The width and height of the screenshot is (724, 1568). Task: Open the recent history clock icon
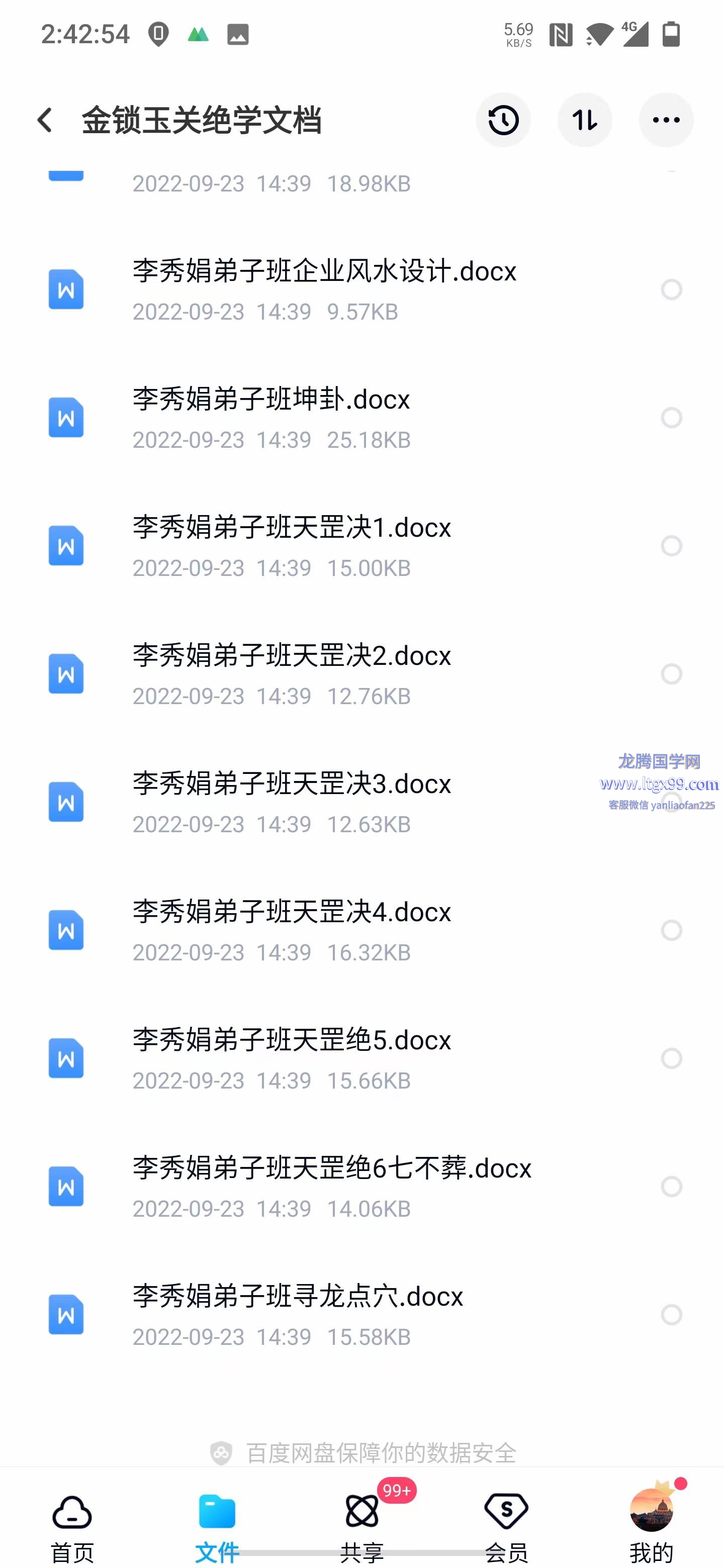[503, 120]
